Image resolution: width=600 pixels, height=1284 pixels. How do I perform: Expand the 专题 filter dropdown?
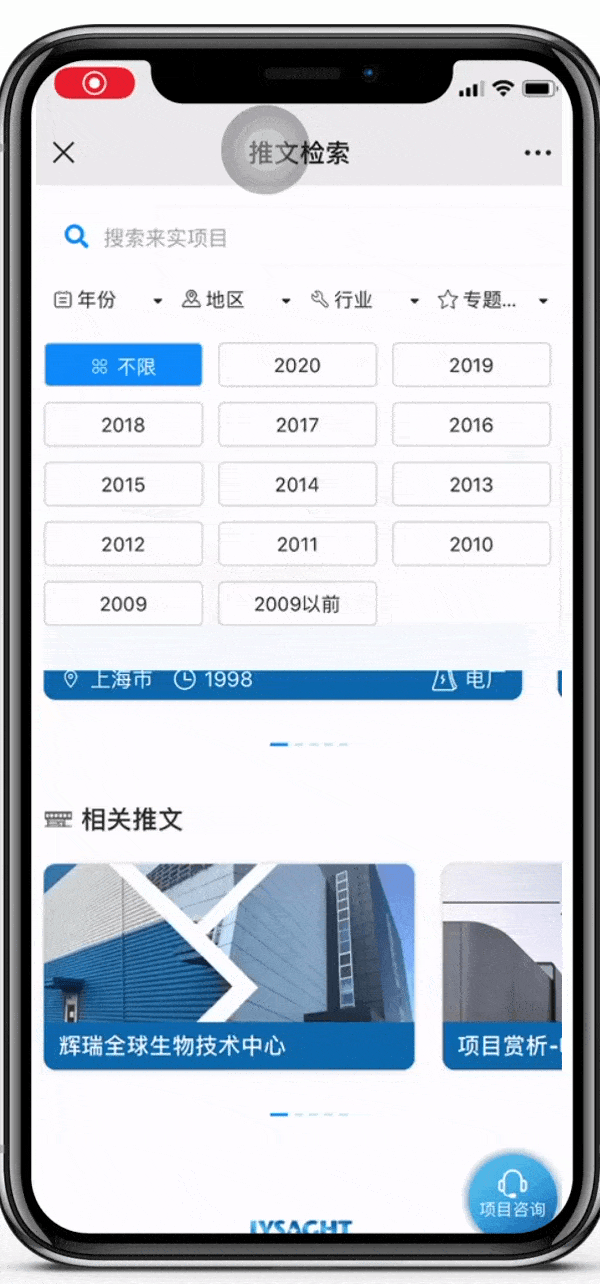[493, 300]
